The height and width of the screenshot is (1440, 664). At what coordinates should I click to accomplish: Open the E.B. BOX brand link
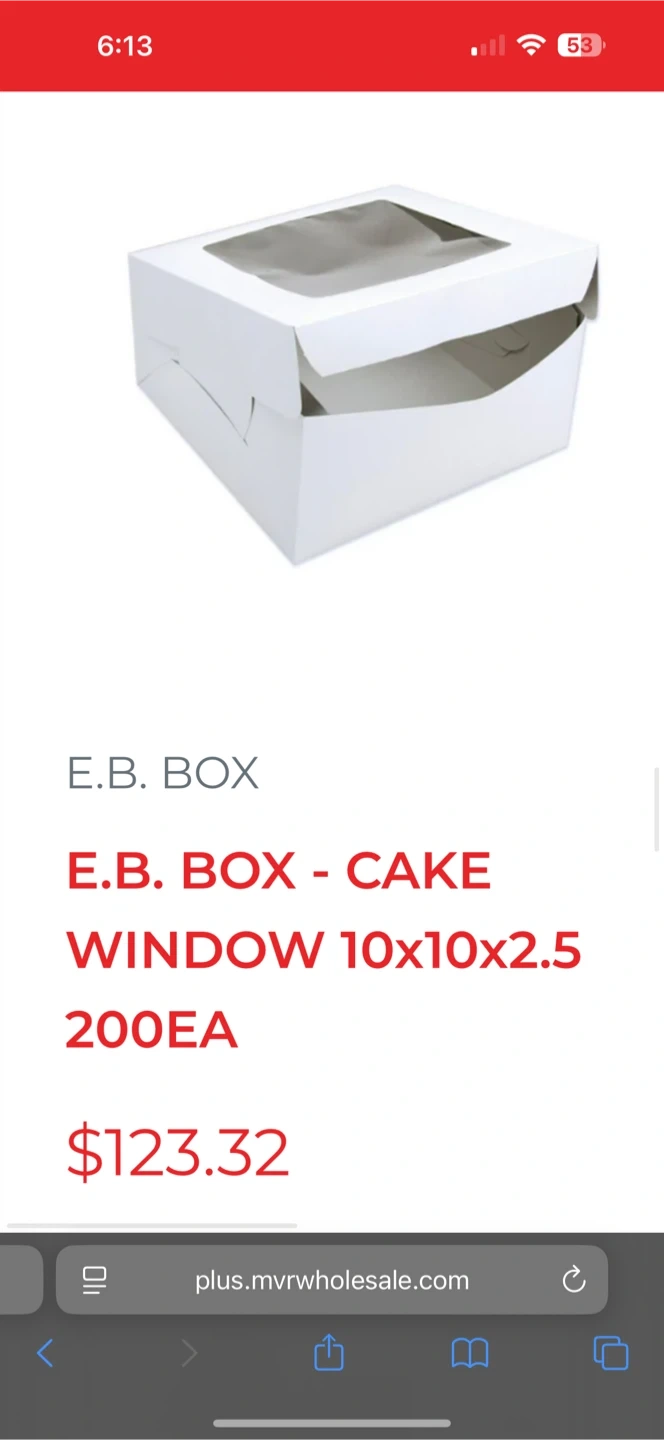[163, 773]
